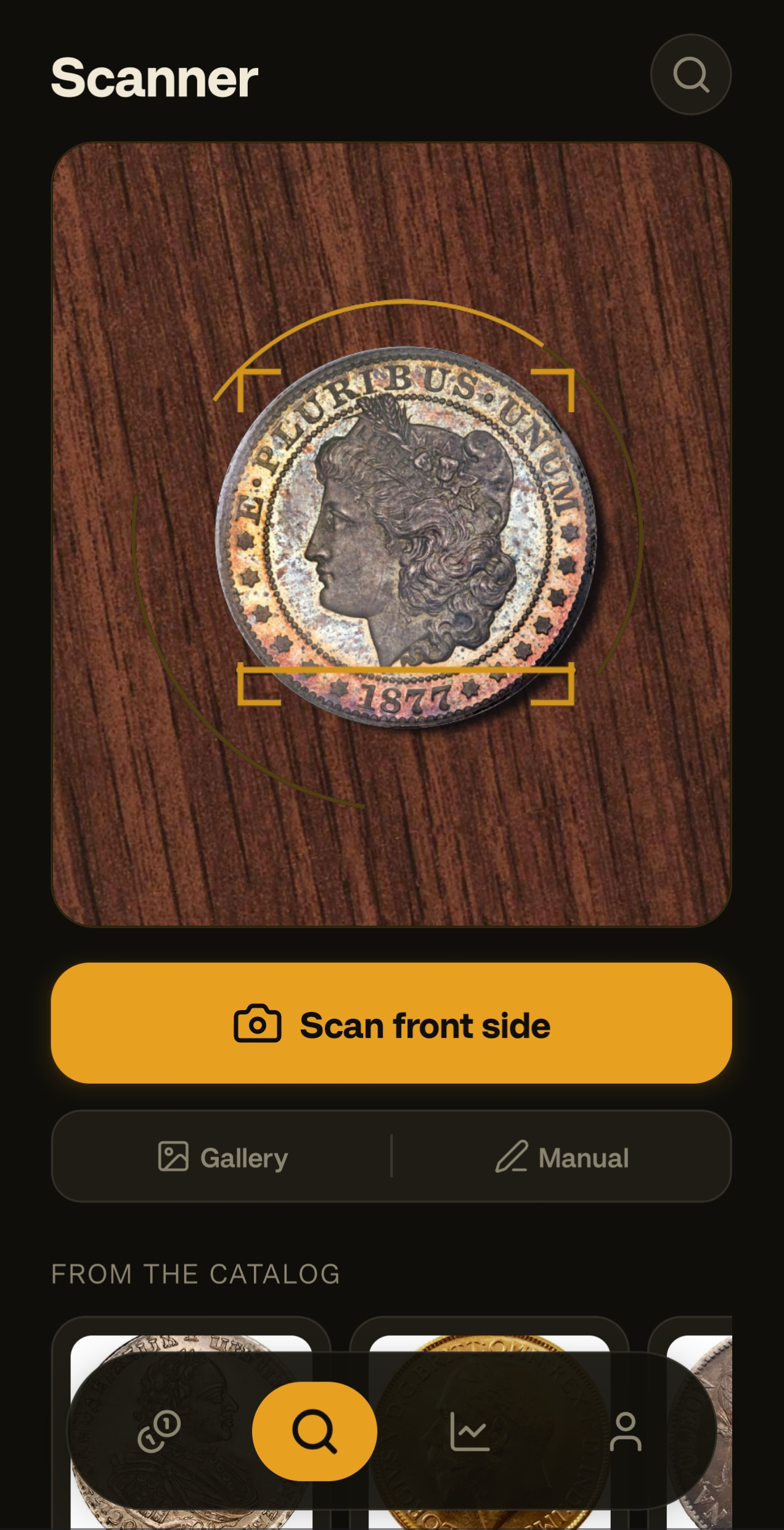
Task: Select Manual entry option
Action: point(561,1157)
